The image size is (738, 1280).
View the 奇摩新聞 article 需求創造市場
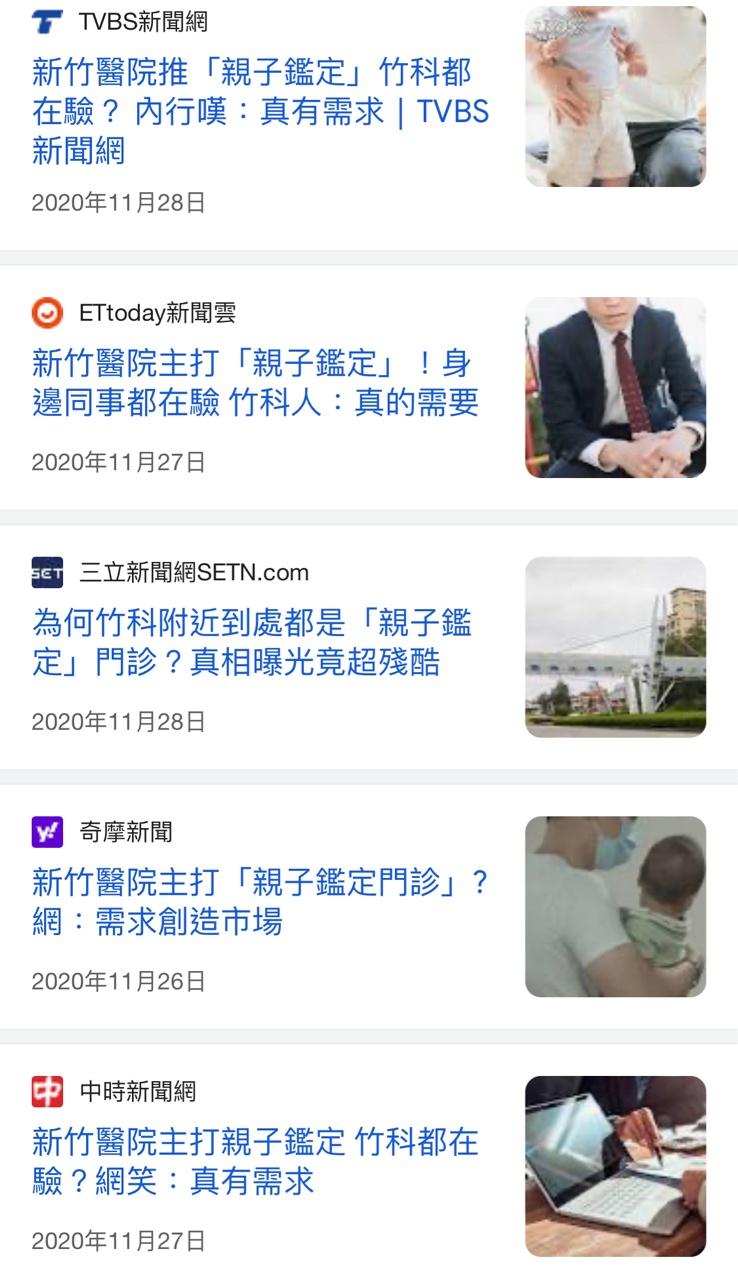coord(260,901)
